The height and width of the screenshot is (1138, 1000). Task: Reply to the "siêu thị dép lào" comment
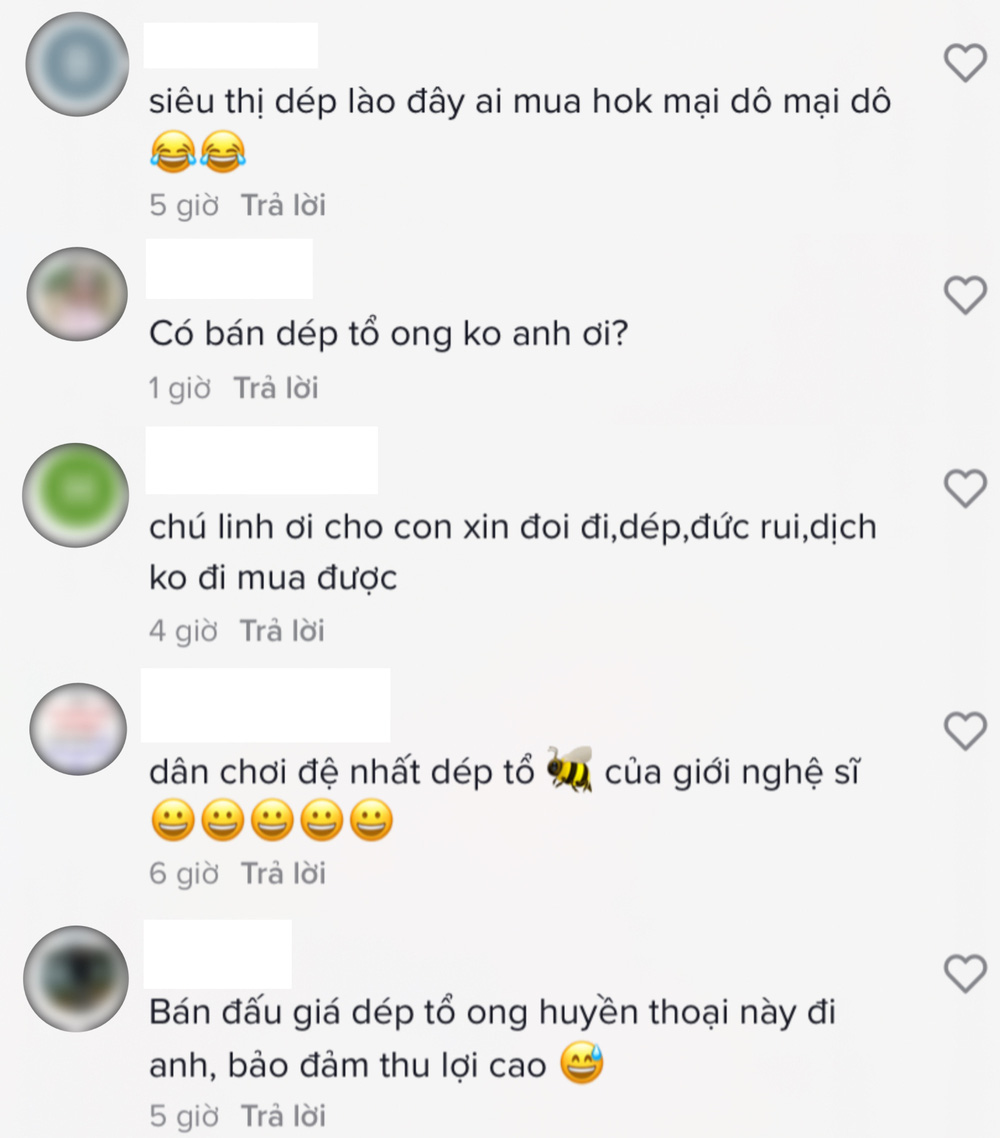tap(283, 205)
